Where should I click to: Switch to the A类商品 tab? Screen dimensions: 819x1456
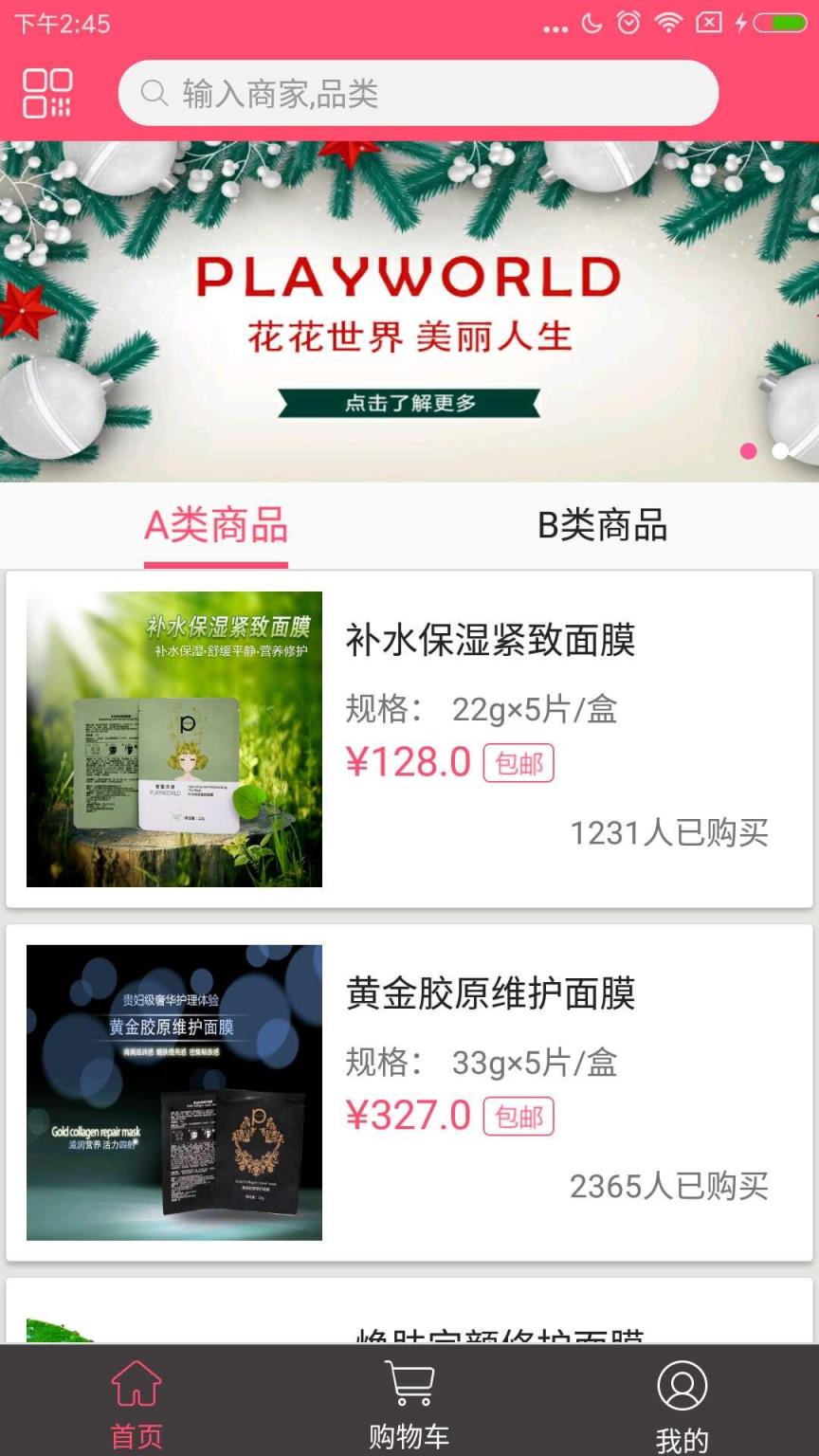pyautogui.click(x=216, y=526)
